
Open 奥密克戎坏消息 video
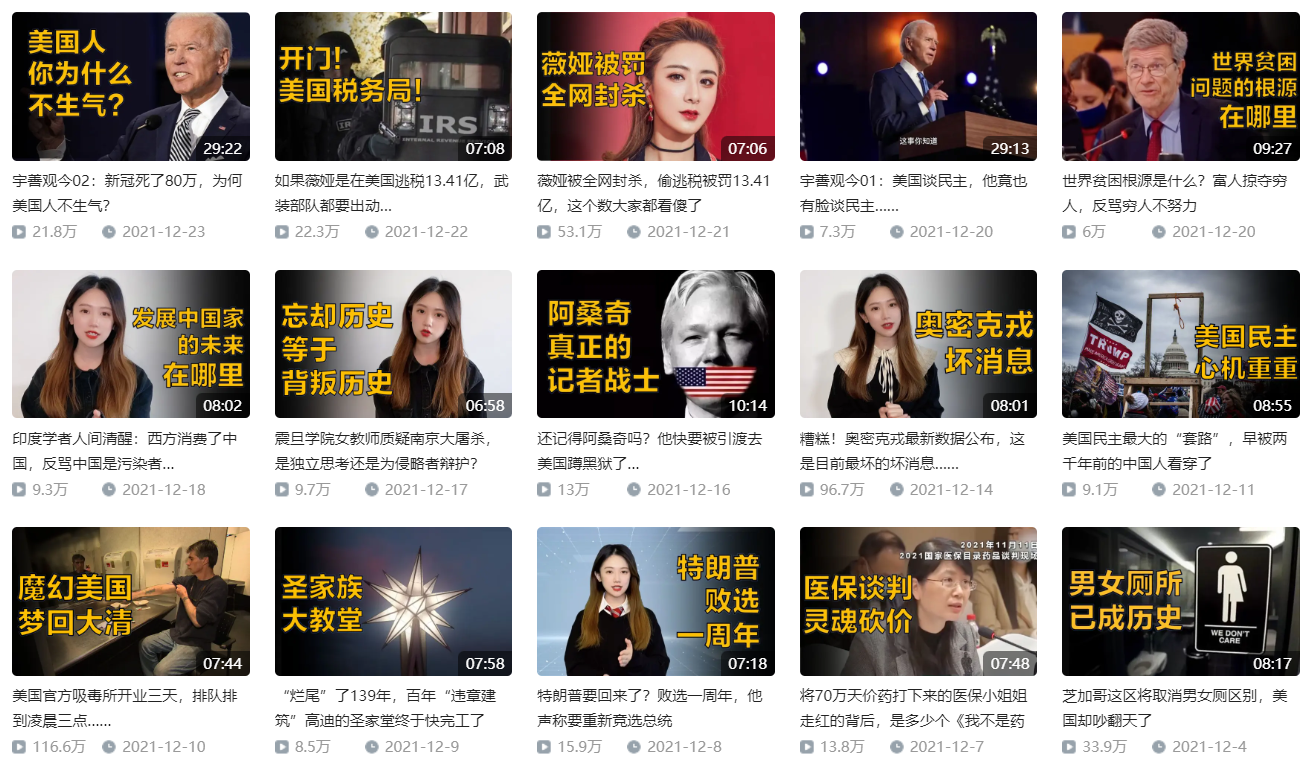coord(918,343)
